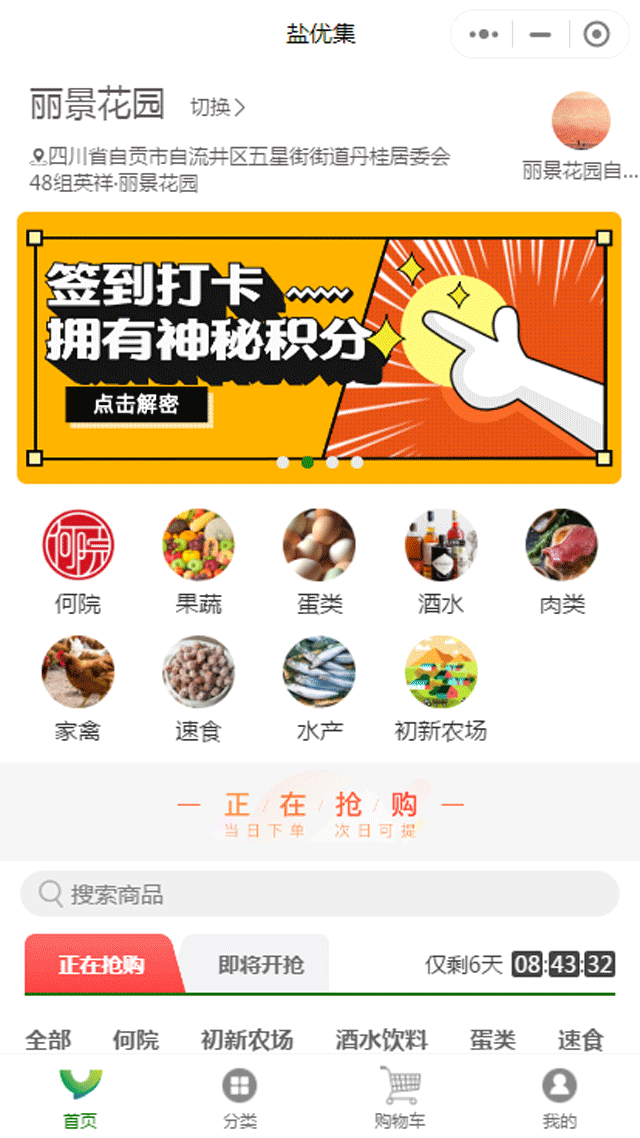Image resolution: width=640 pixels, height=1138 pixels.
Task: Open the 肉类 category
Action: [562, 546]
